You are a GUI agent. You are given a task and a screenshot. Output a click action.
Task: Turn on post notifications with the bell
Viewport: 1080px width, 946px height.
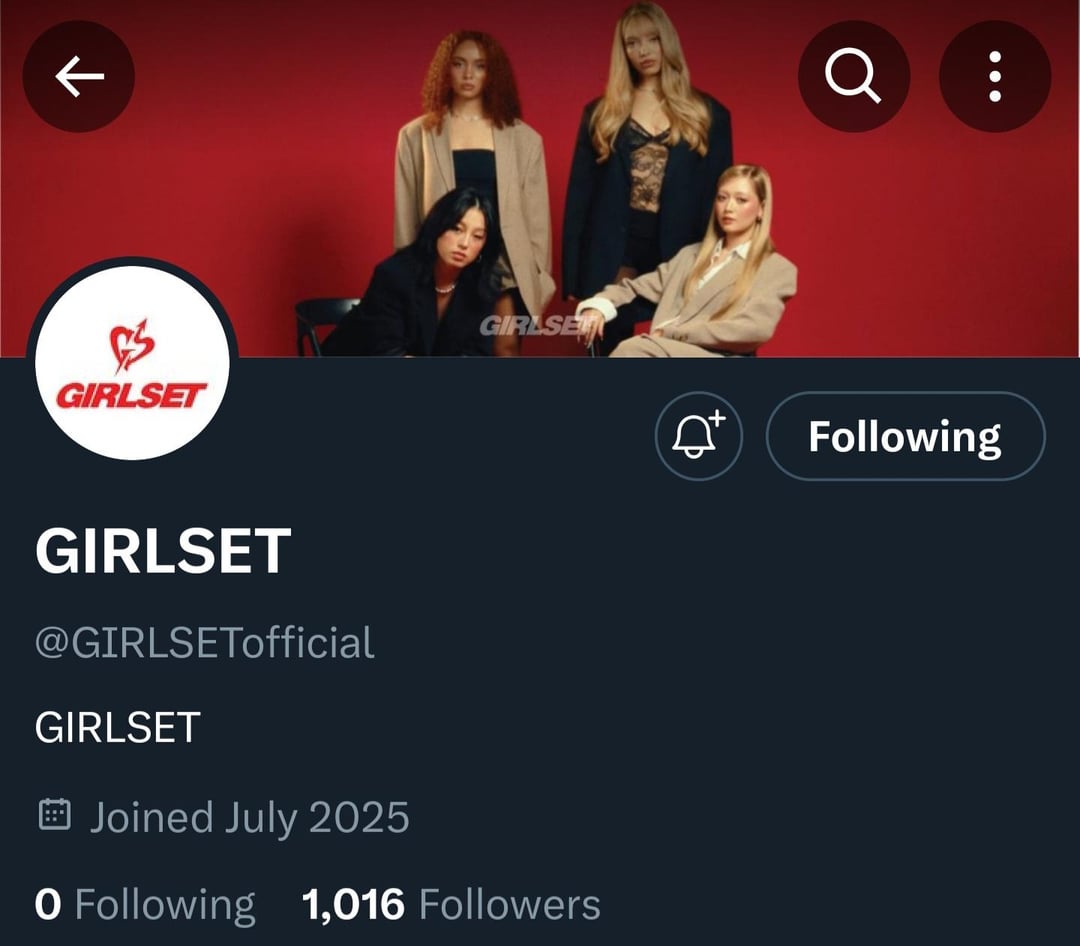pyautogui.click(x=698, y=437)
